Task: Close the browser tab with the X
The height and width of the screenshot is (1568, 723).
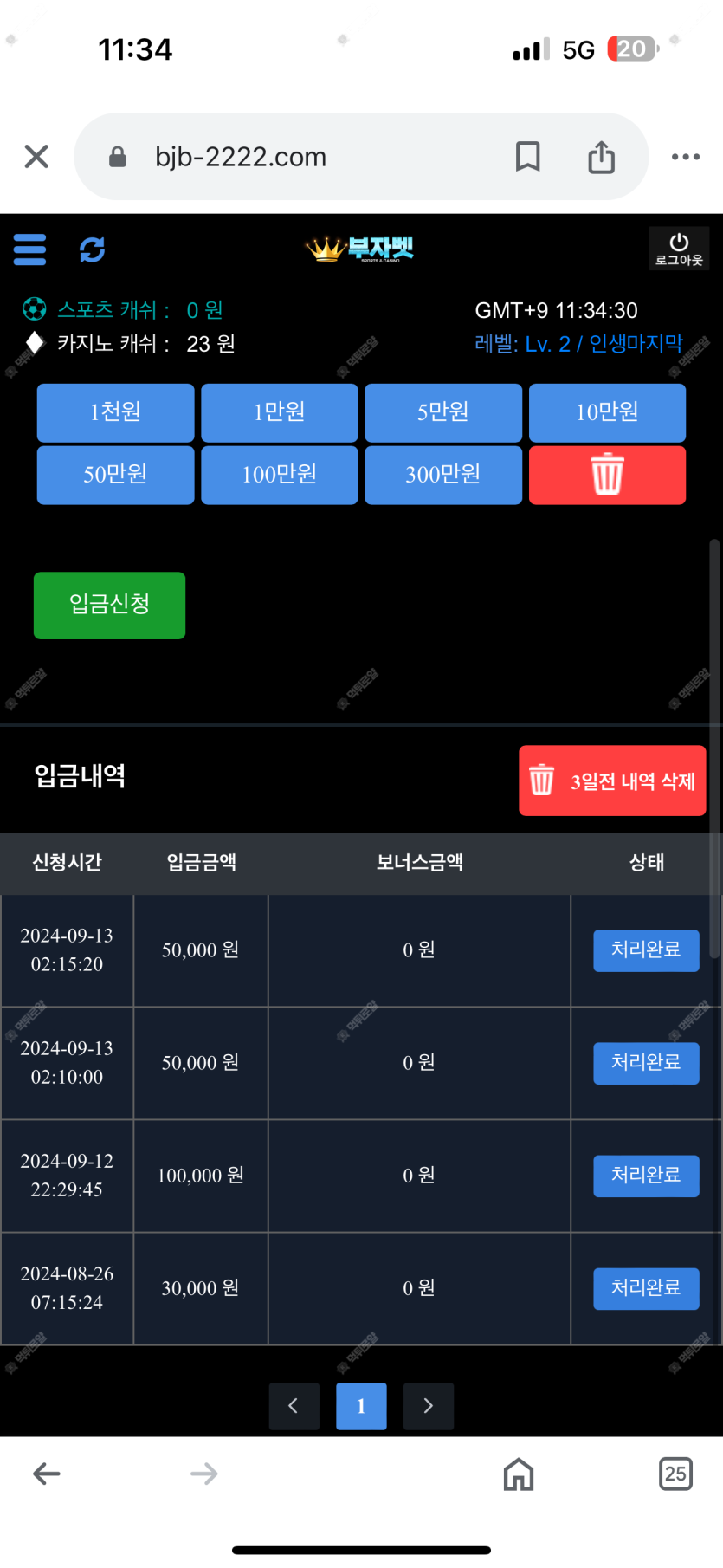Action: point(36,157)
